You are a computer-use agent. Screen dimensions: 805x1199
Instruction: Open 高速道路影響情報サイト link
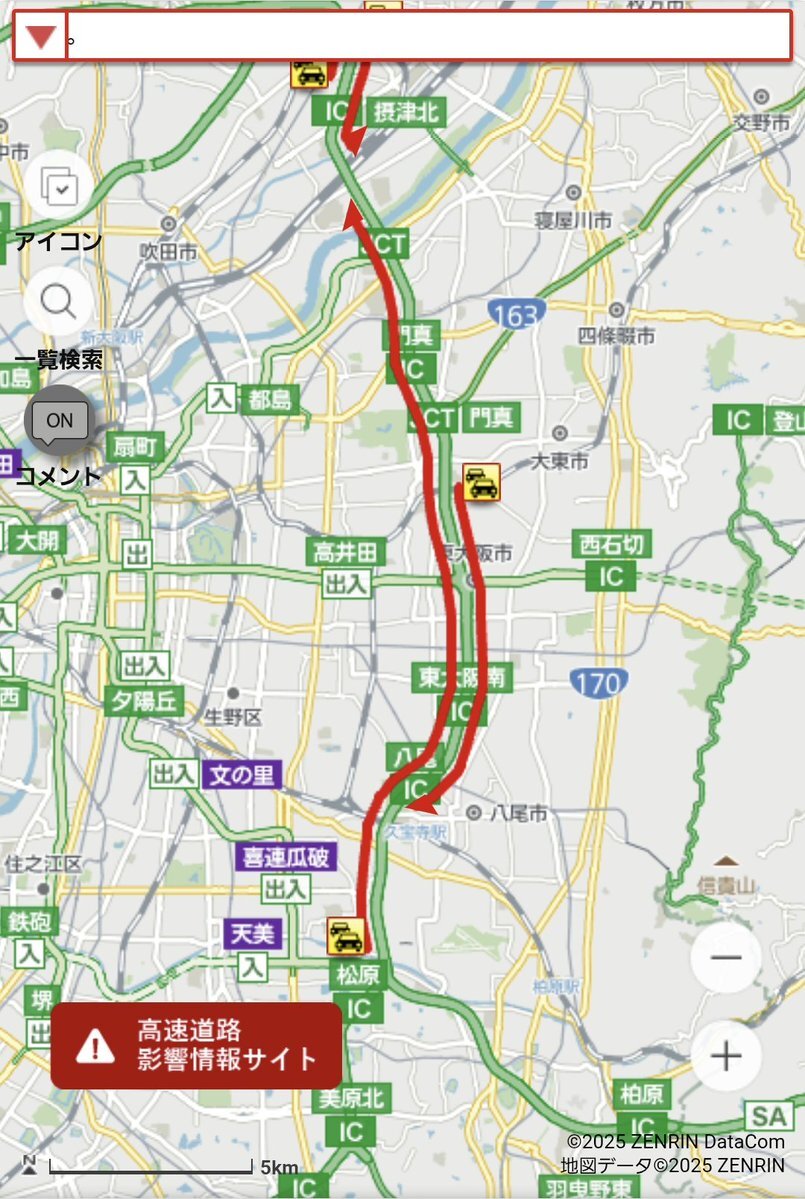(196, 1045)
